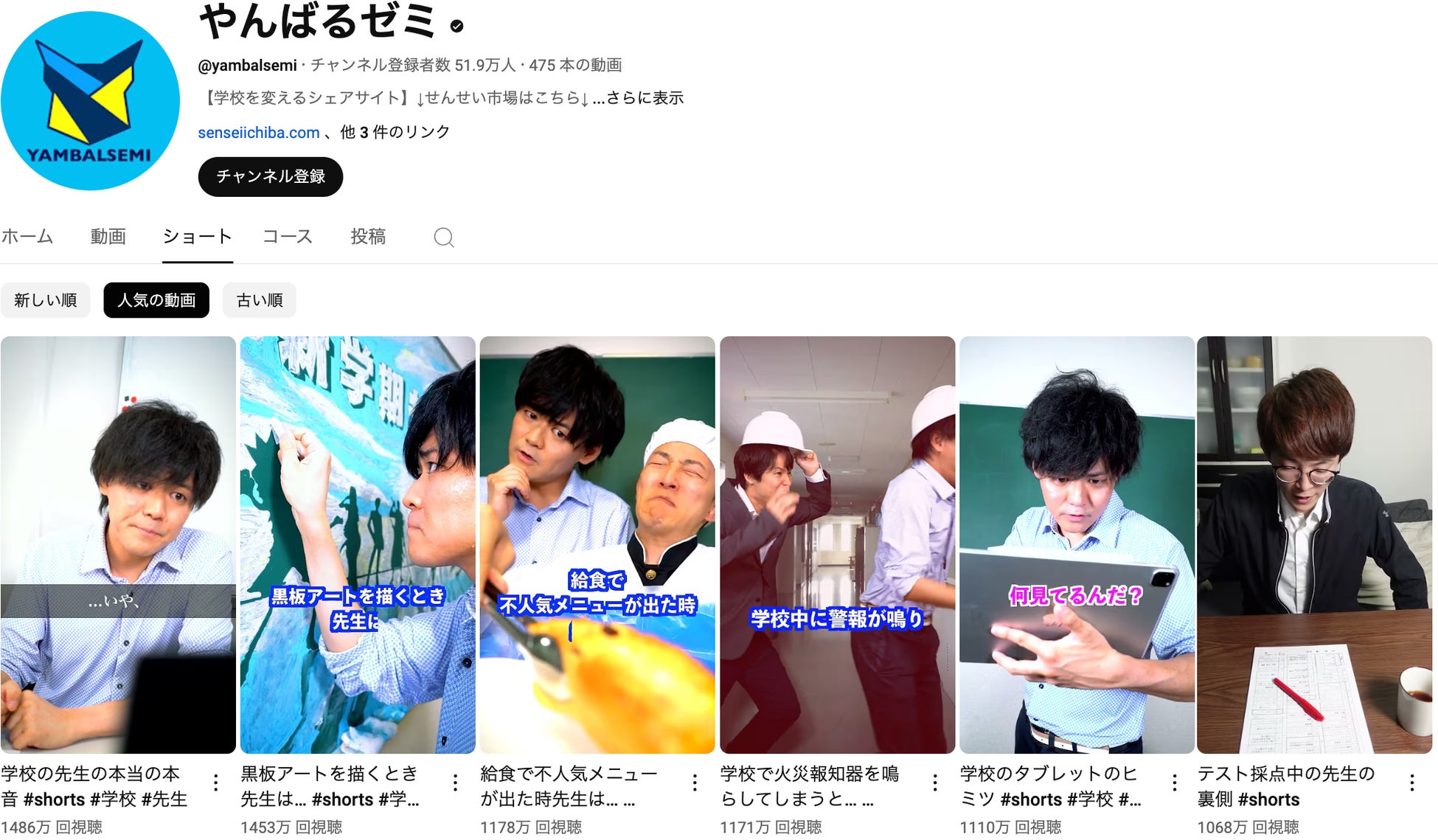Open the 黒板アートを描くとき short
1438x840 pixels.
(358, 545)
